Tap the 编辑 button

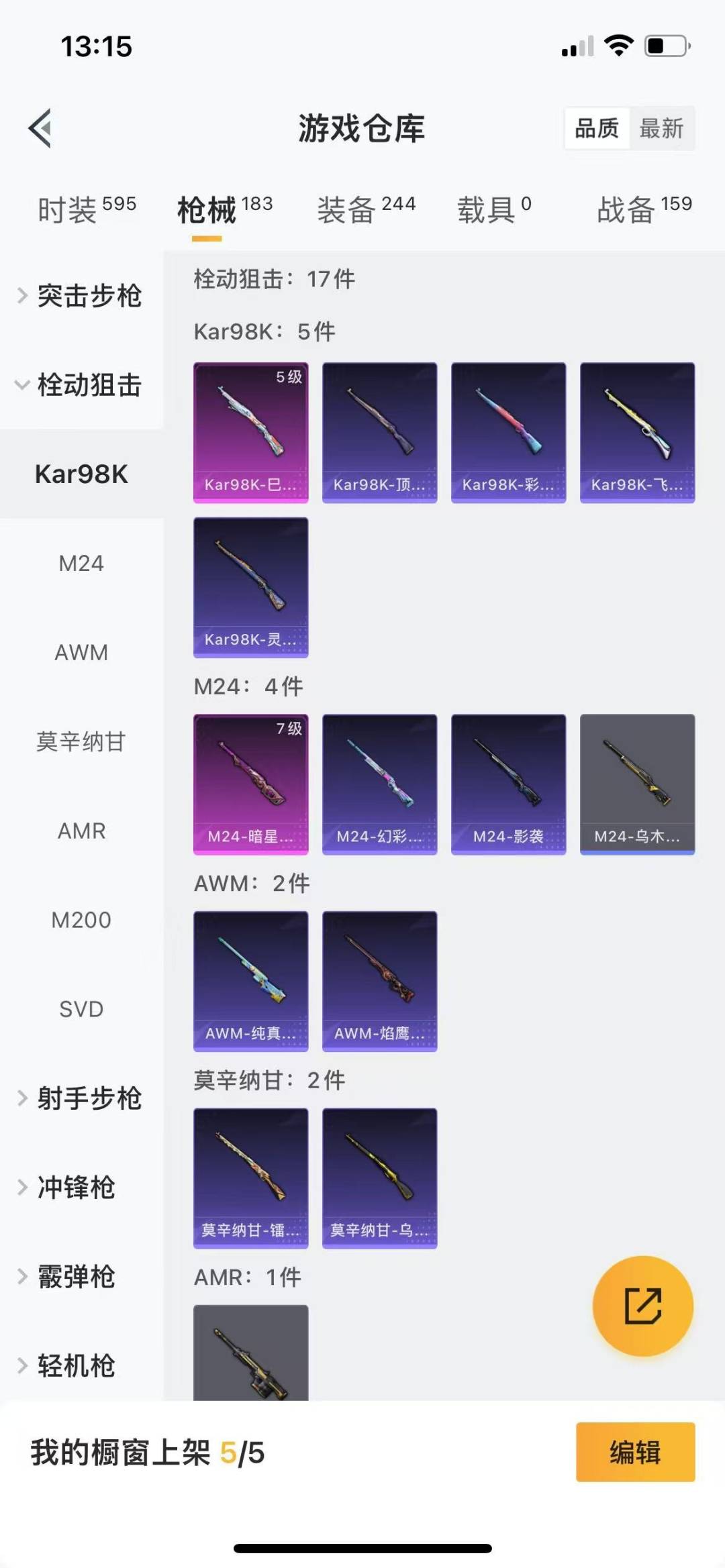coord(636,1452)
